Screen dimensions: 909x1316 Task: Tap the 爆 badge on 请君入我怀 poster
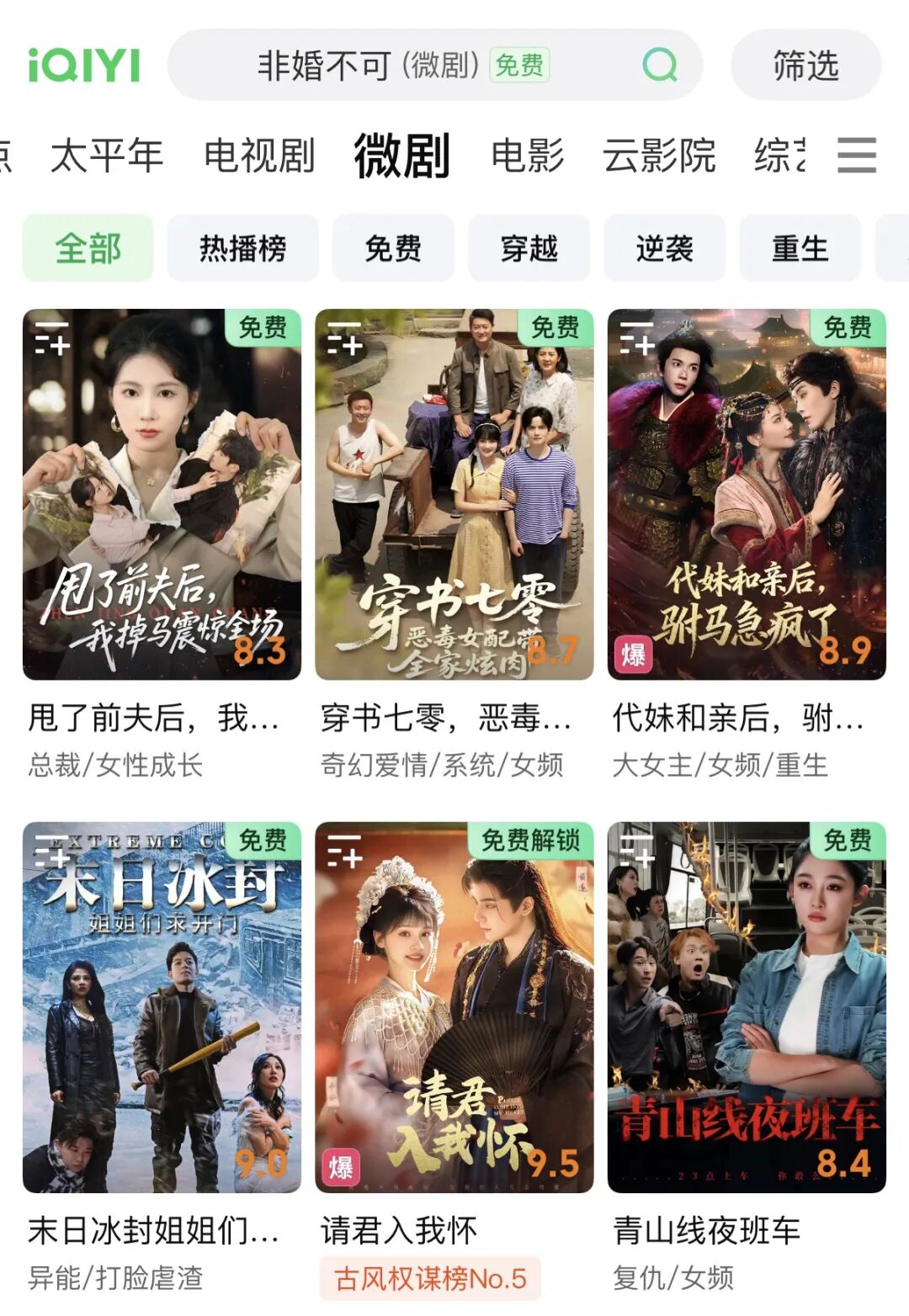pyautogui.click(x=340, y=1169)
